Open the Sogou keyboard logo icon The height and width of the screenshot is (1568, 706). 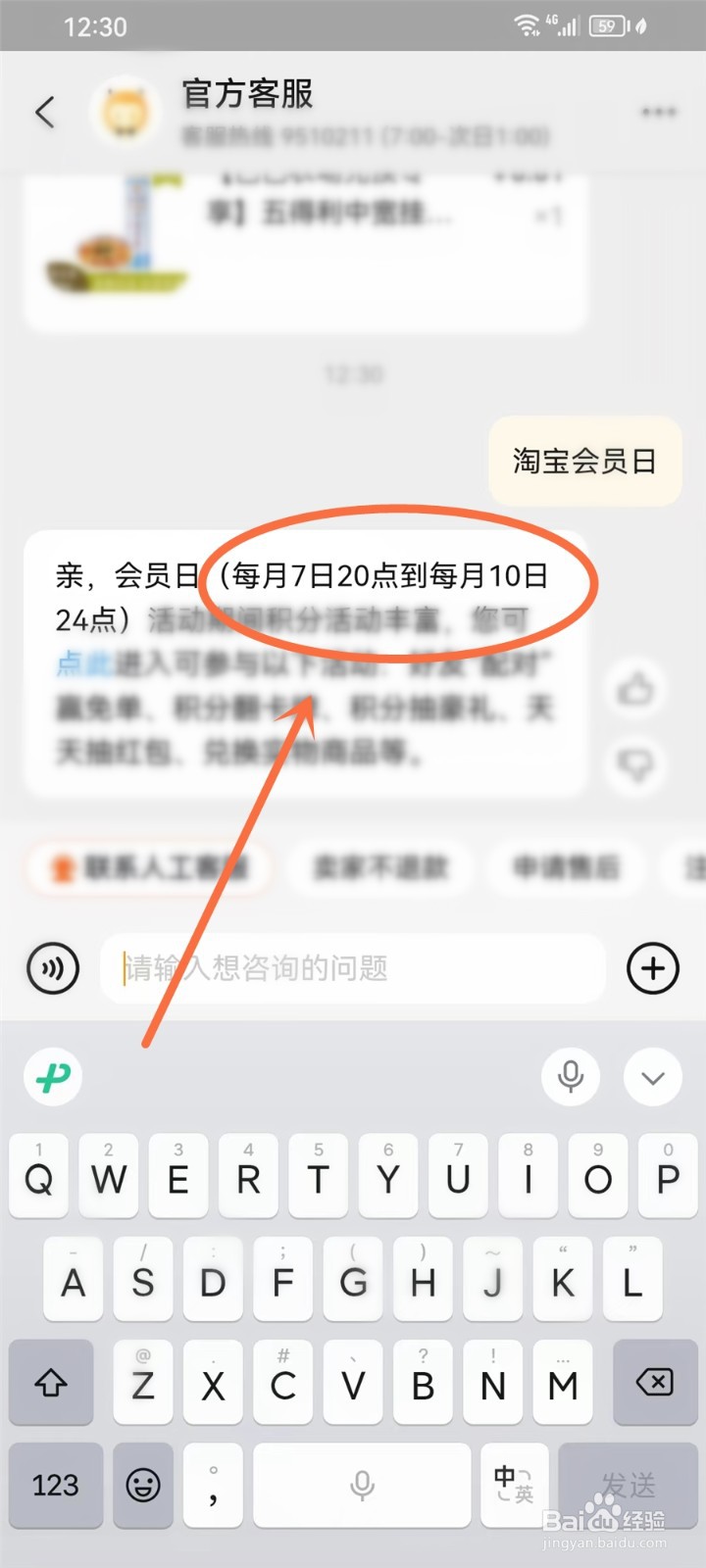(x=52, y=1075)
